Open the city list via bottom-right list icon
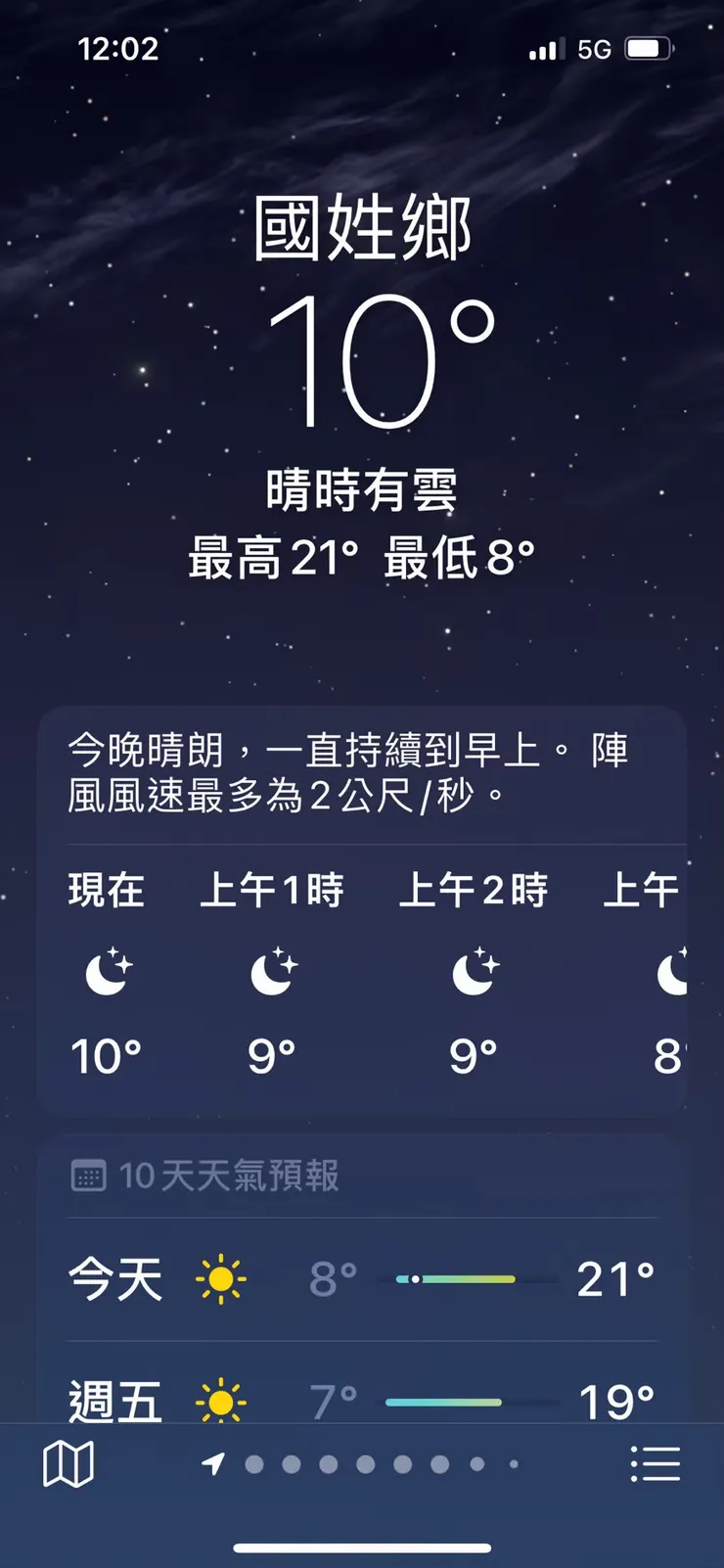 [656, 1462]
